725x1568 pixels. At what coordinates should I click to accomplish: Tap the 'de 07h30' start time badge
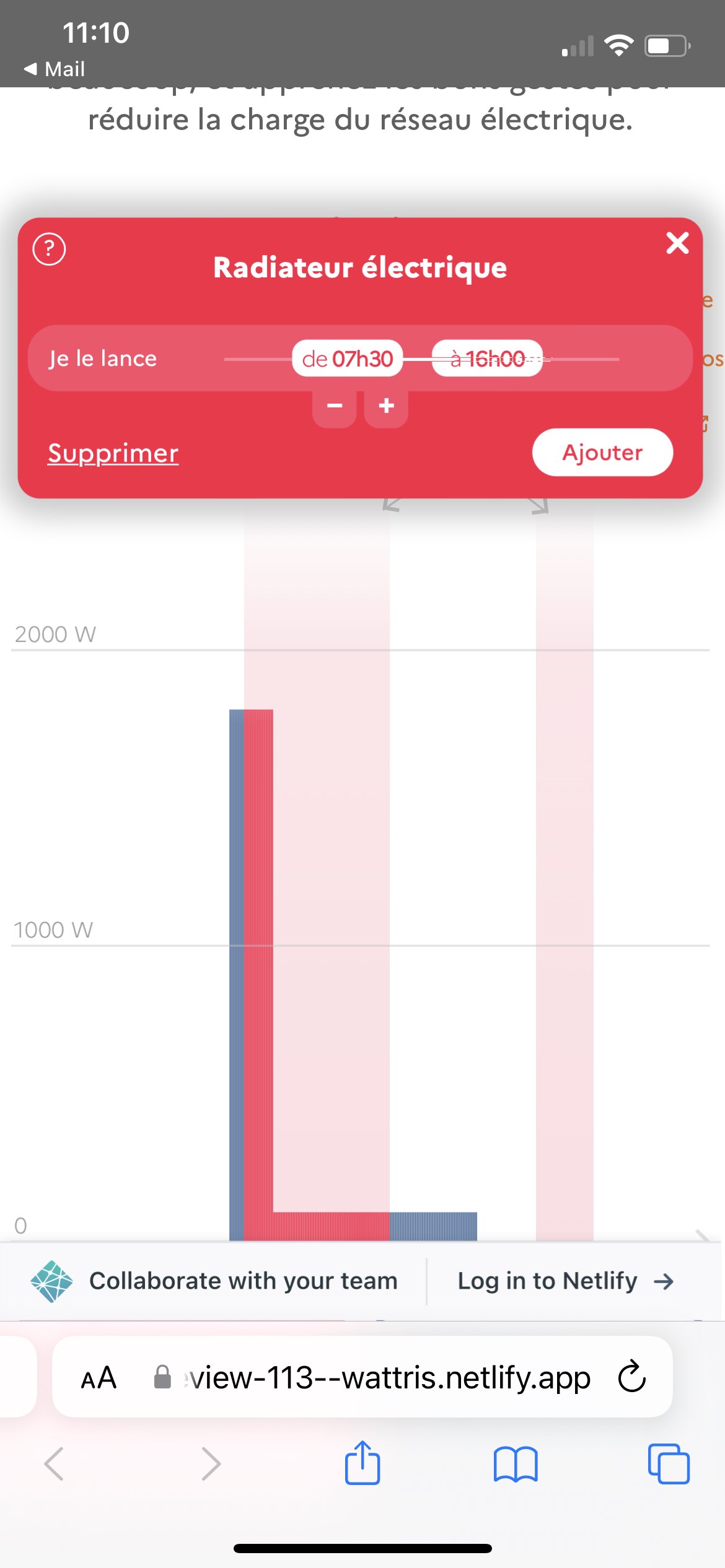tap(347, 358)
